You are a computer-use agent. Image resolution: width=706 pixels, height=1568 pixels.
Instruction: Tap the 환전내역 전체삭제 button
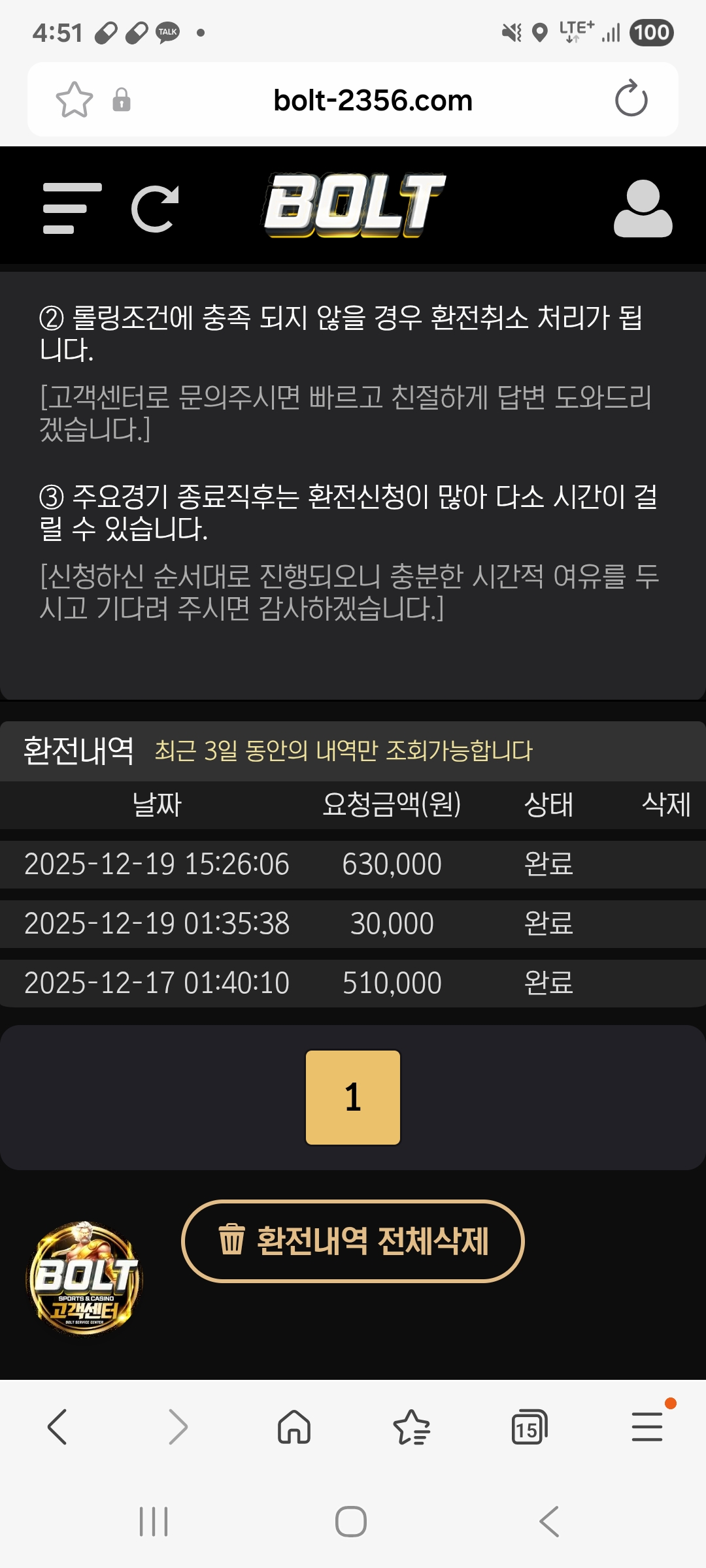353,1241
